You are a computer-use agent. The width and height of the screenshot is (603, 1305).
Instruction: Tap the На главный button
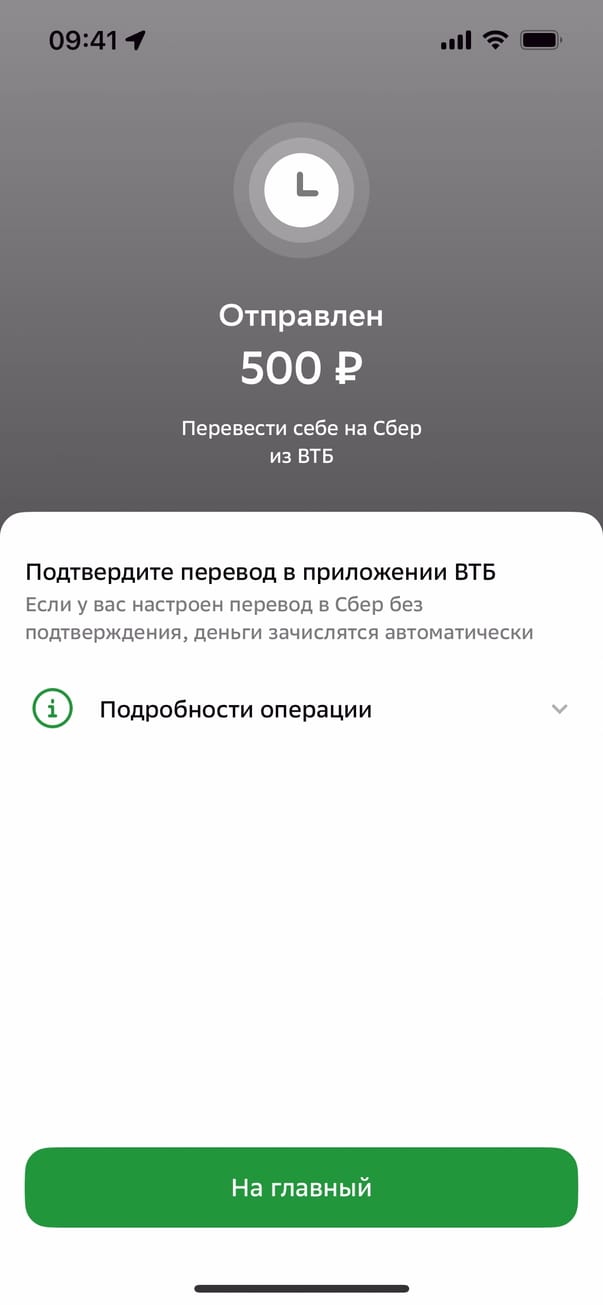pyautogui.click(x=301, y=1187)
